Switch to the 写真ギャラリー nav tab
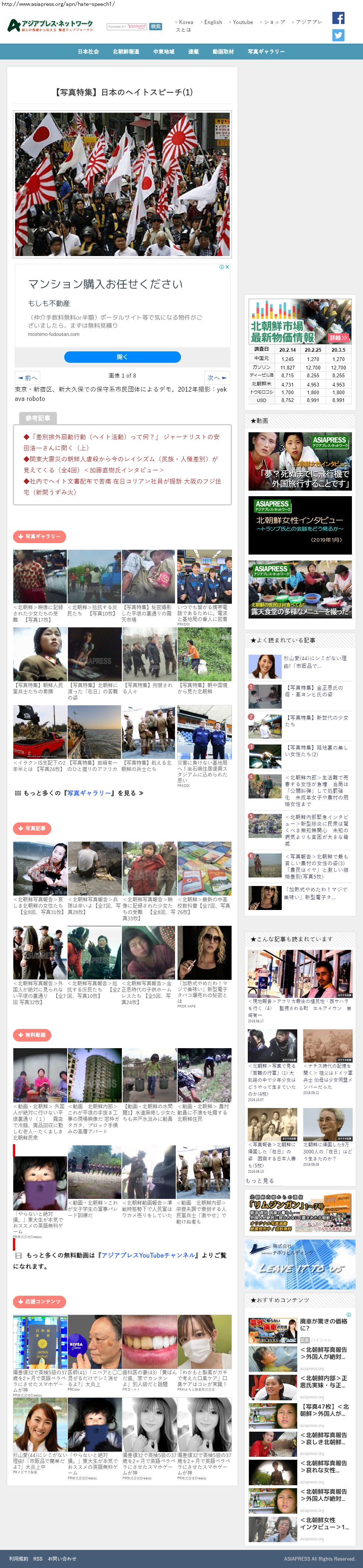Screen dimensions: 363x1568 coord(266,52)
